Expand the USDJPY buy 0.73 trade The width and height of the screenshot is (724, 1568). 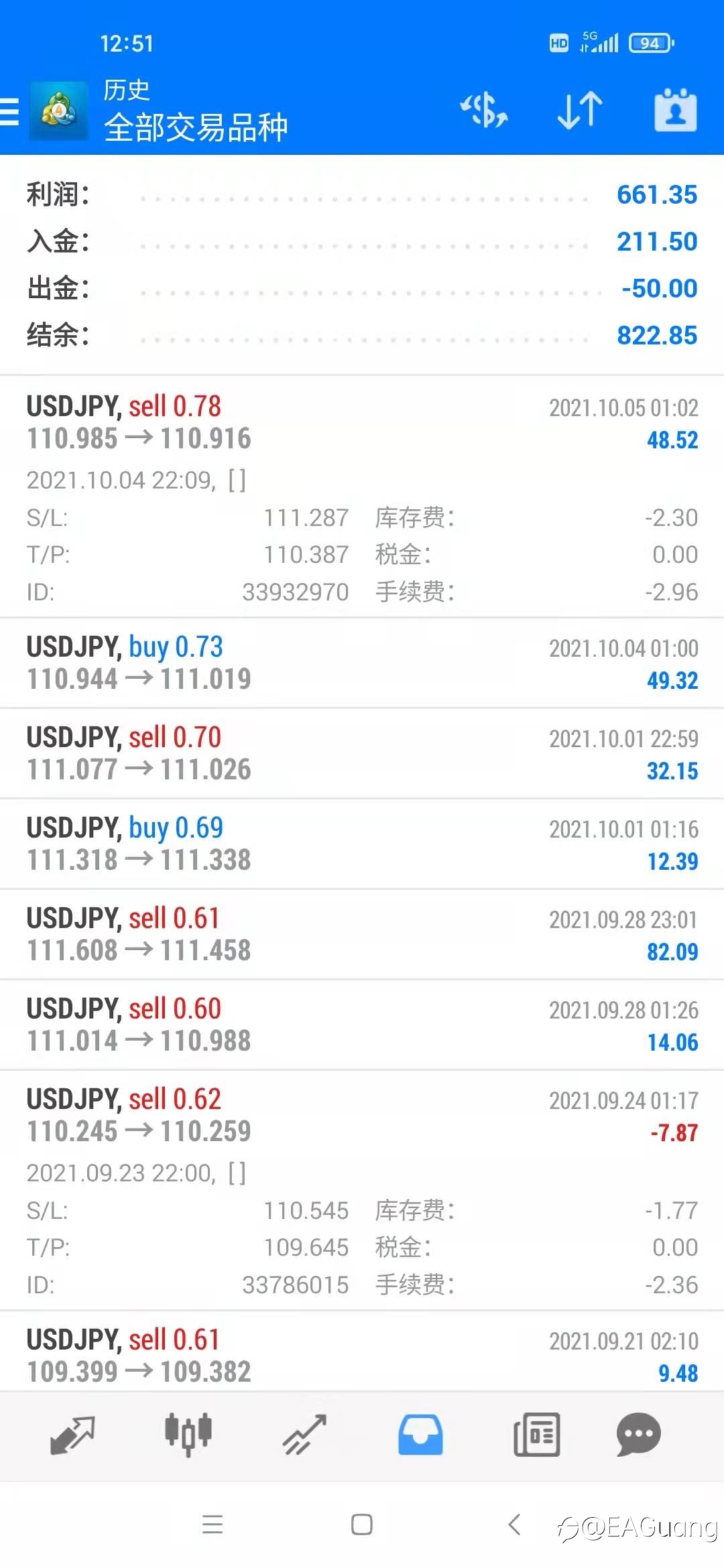362,663
